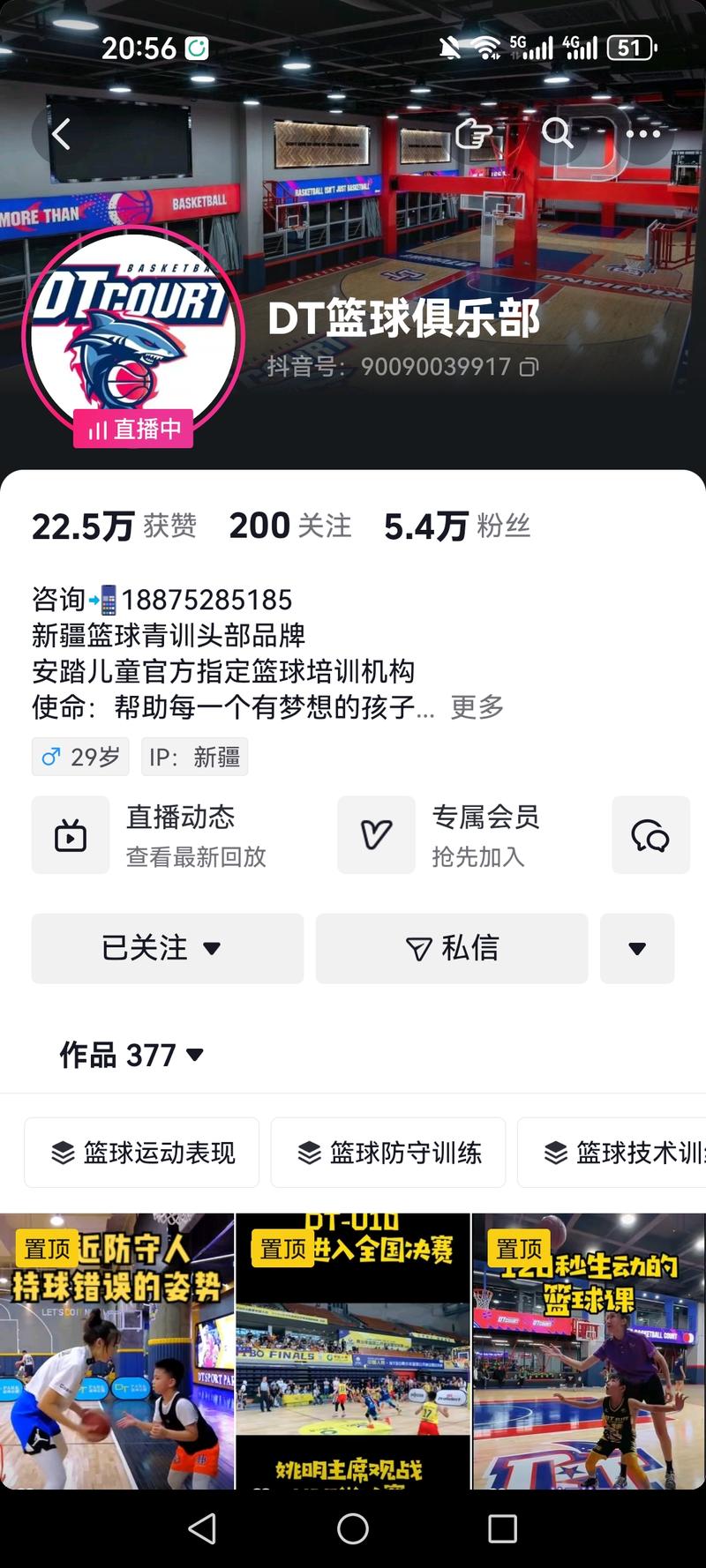Copy the Douyin ID number

(529, 367)
